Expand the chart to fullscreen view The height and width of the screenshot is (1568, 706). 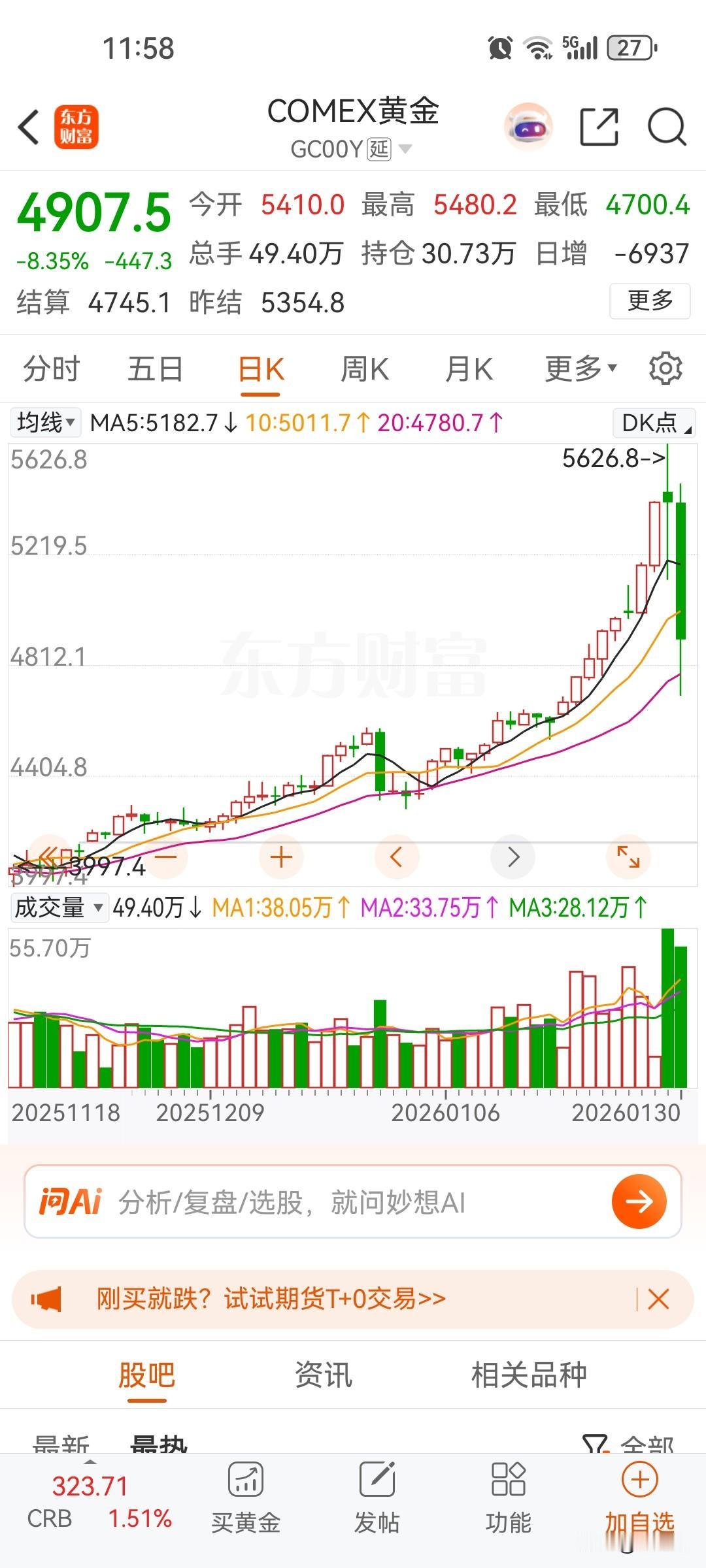click(x=629, y=857)
